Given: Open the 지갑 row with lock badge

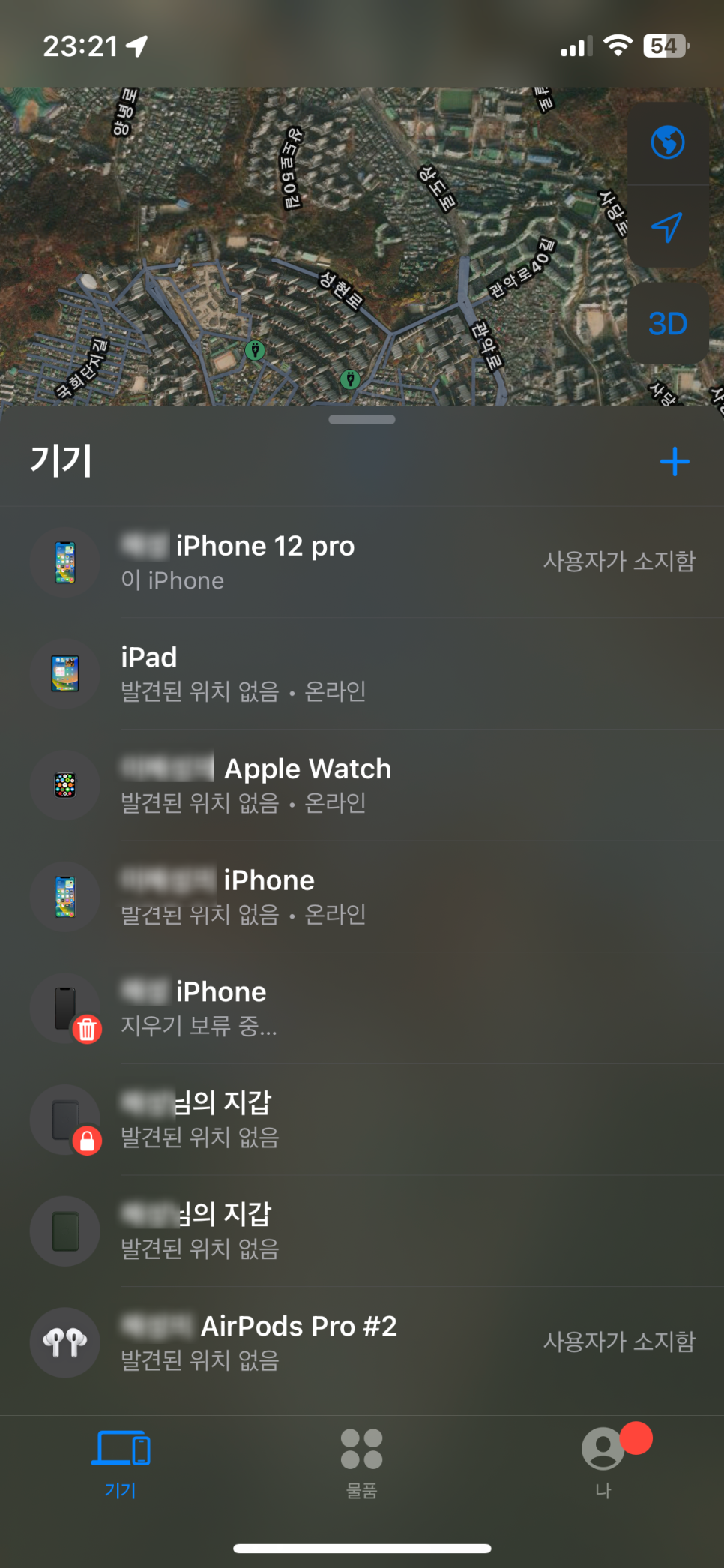Looking at the screenshot, I should click(362, 1120).
